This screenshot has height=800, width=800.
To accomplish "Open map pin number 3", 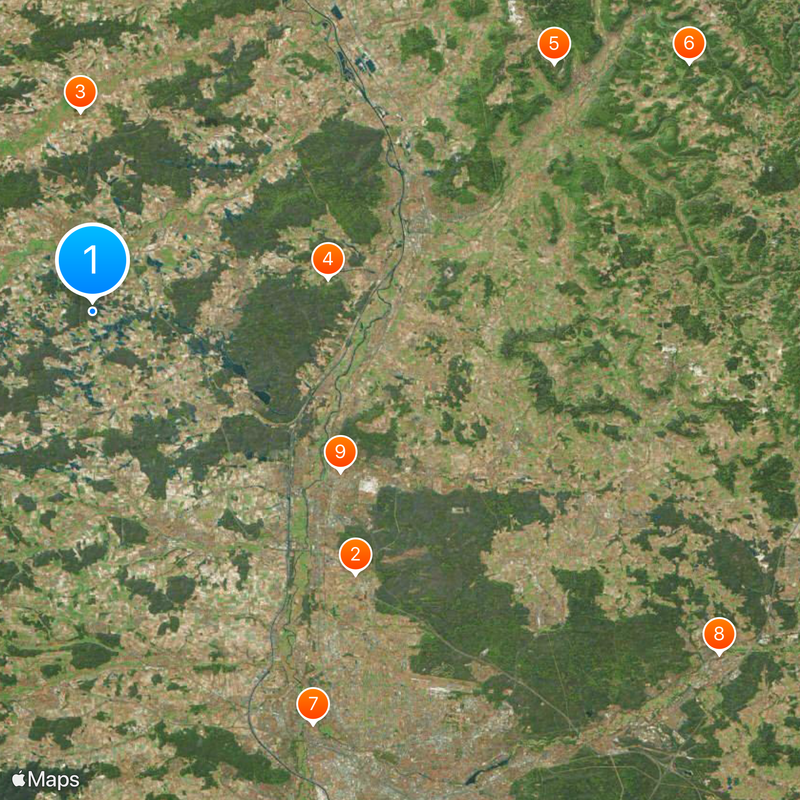I will 80,93.
